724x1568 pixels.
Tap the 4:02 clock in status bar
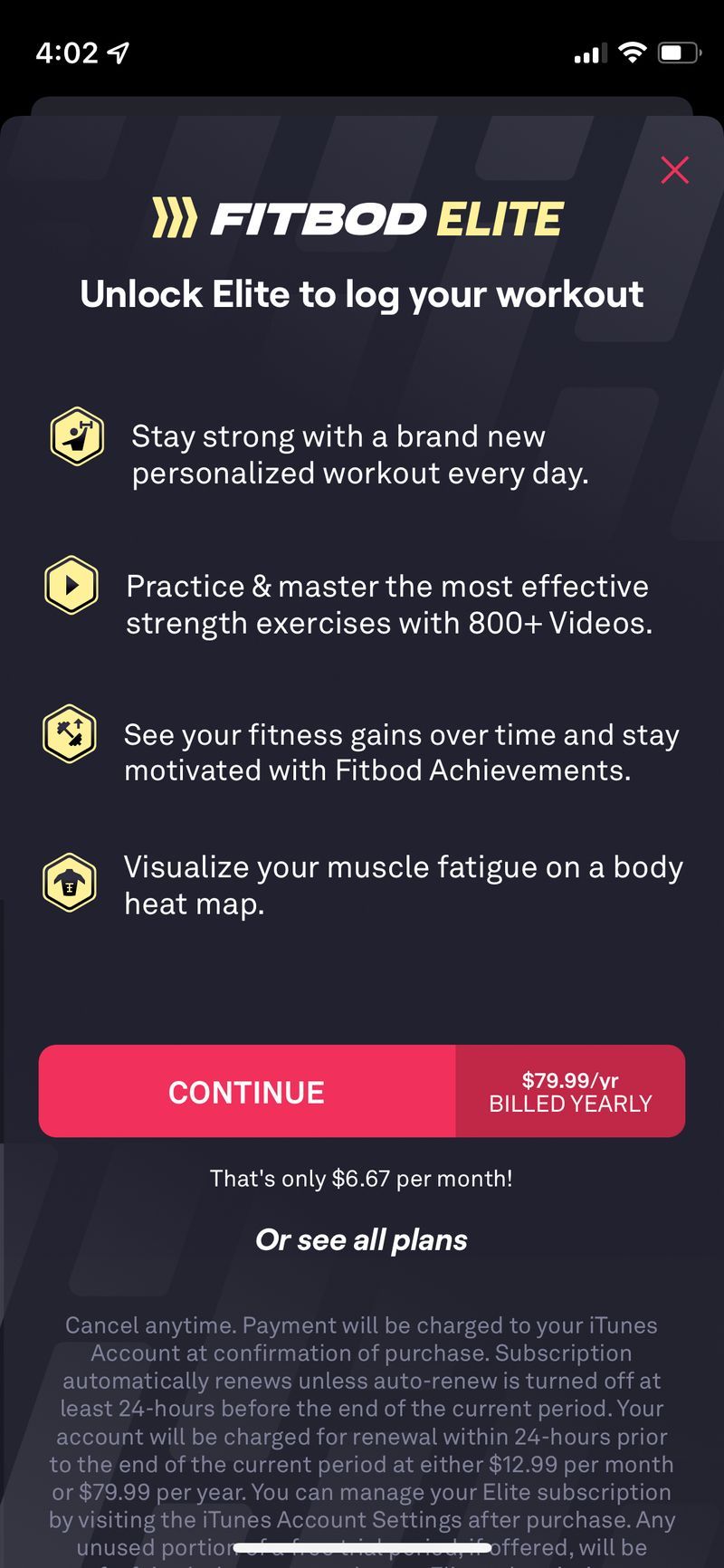[x=68, y=52]
